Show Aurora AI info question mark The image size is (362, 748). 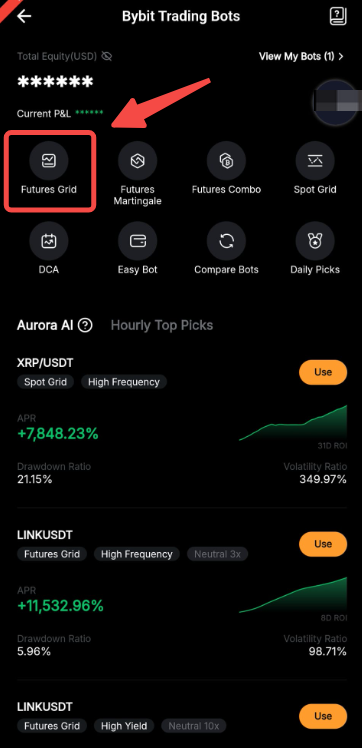pos(85,325)
